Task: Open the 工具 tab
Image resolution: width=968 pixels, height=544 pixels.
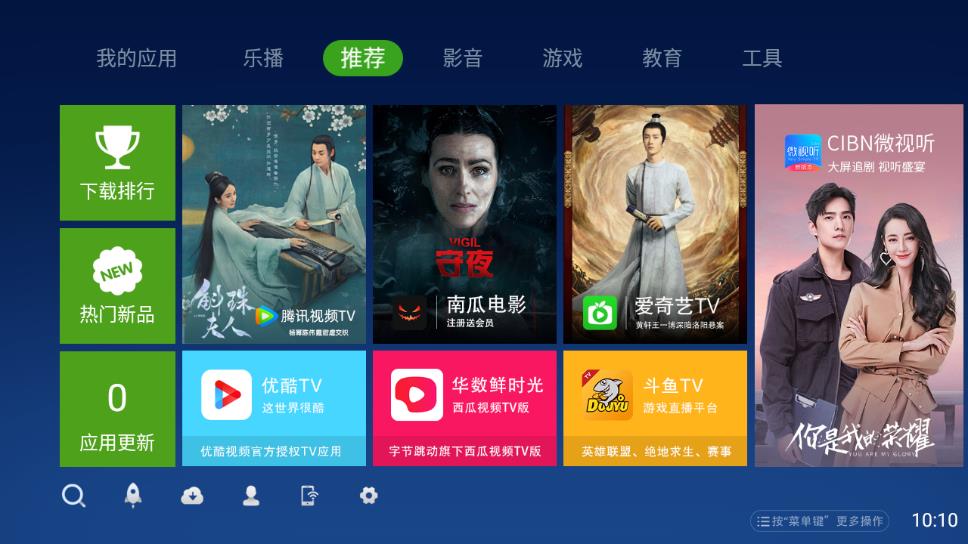Action: click(x=762, y=58)
